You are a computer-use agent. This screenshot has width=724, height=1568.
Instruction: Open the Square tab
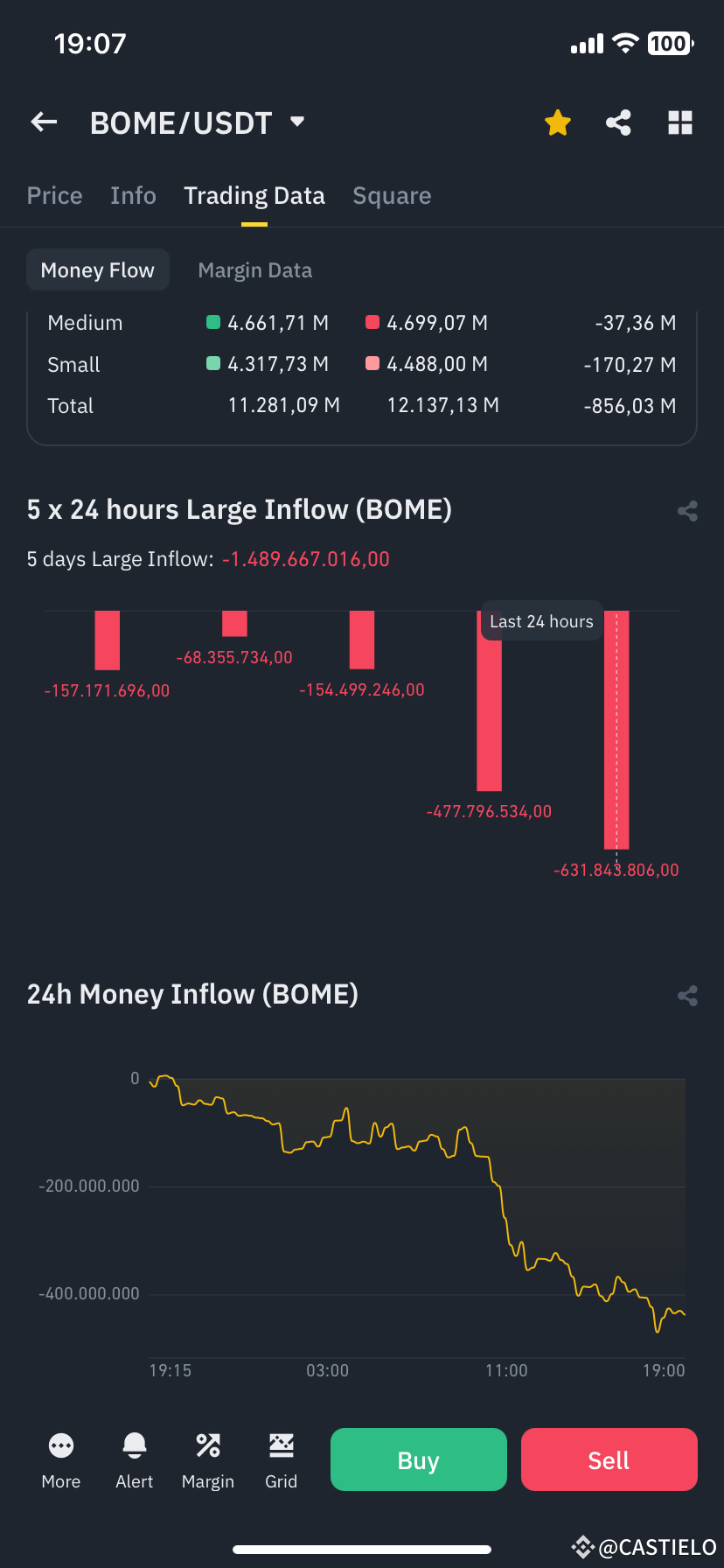[x=392, y=195]
